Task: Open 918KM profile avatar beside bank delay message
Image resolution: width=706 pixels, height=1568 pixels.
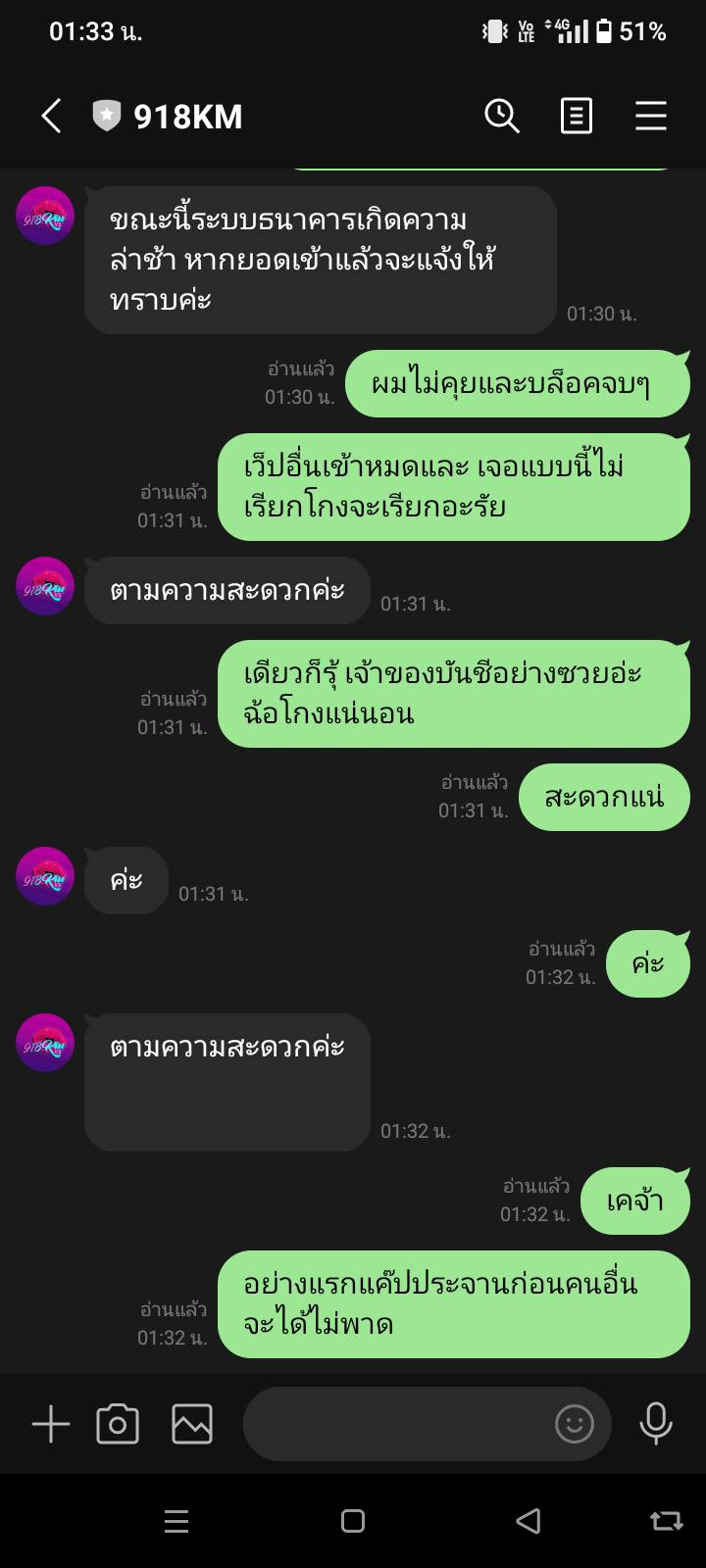Action: pos(45,217)
